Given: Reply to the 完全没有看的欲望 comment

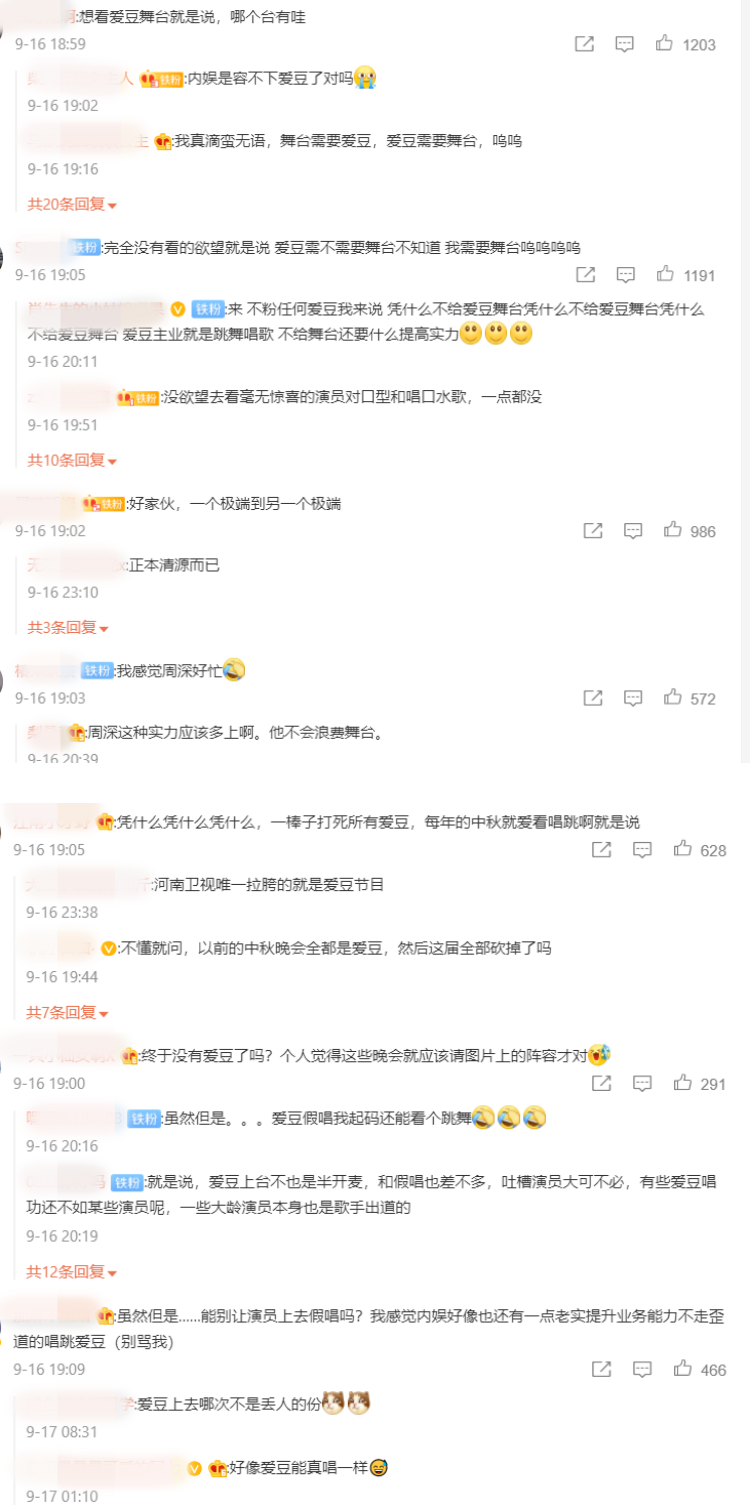Looking at the screenshot, I should (x=626, y=274).
